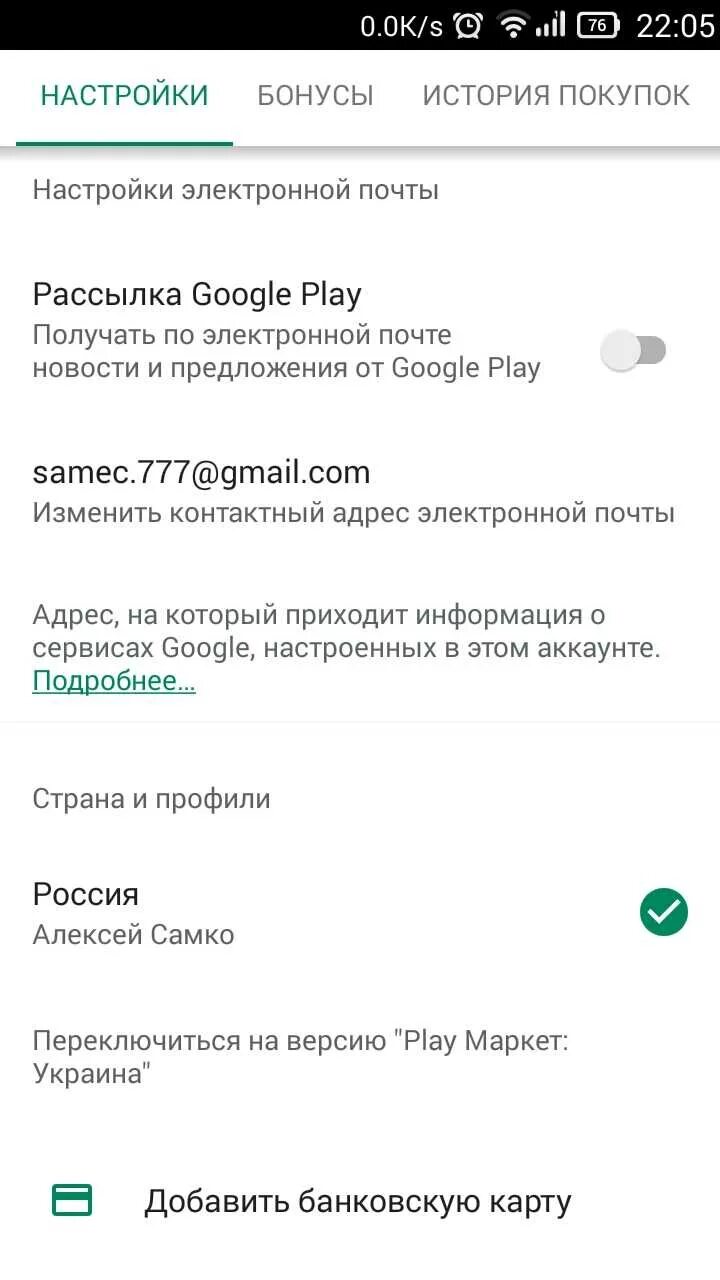Switch to the Бонусы tab

315,96
